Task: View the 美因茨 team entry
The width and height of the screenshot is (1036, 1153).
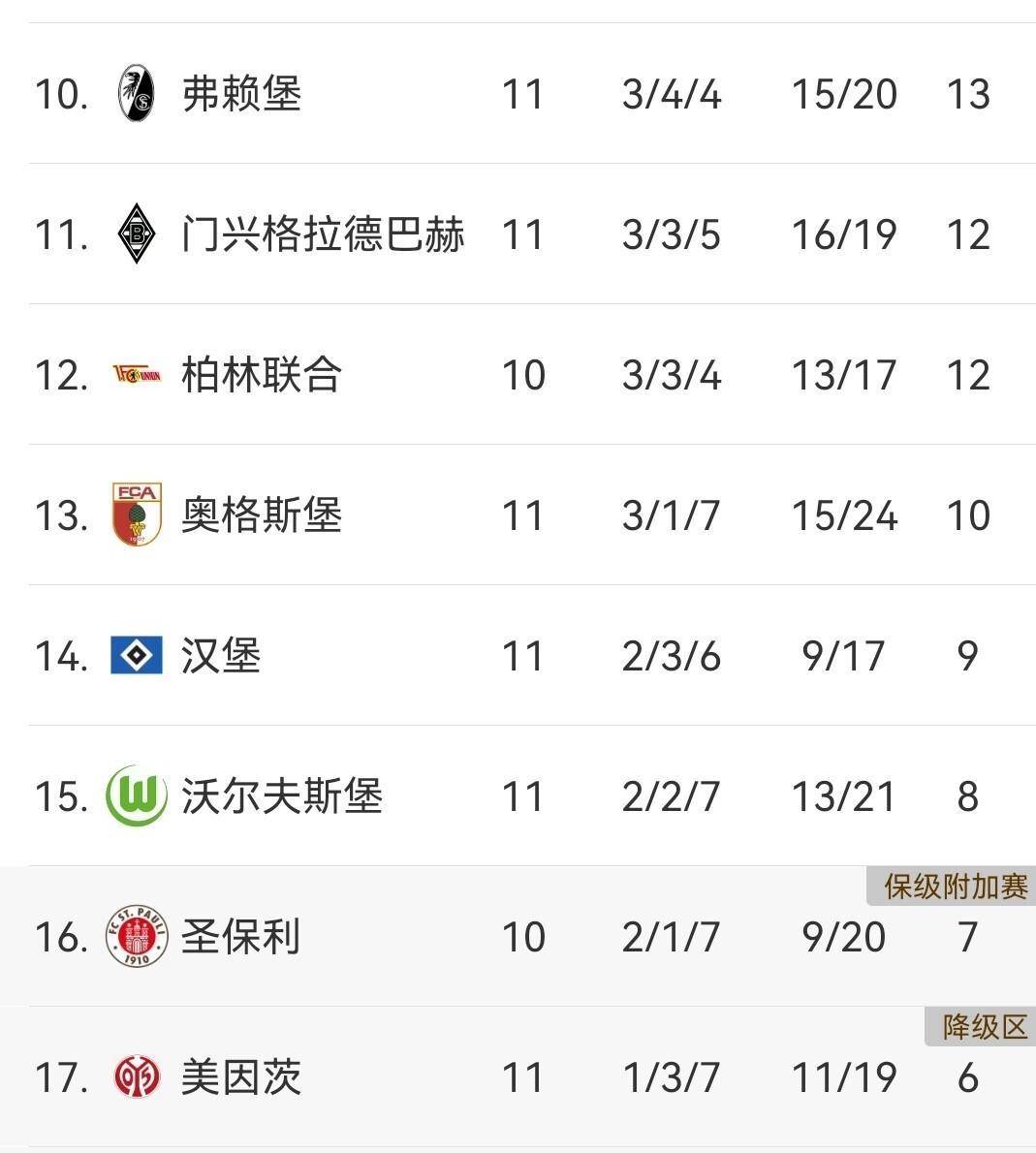Action: click(x=241, y=1077)
